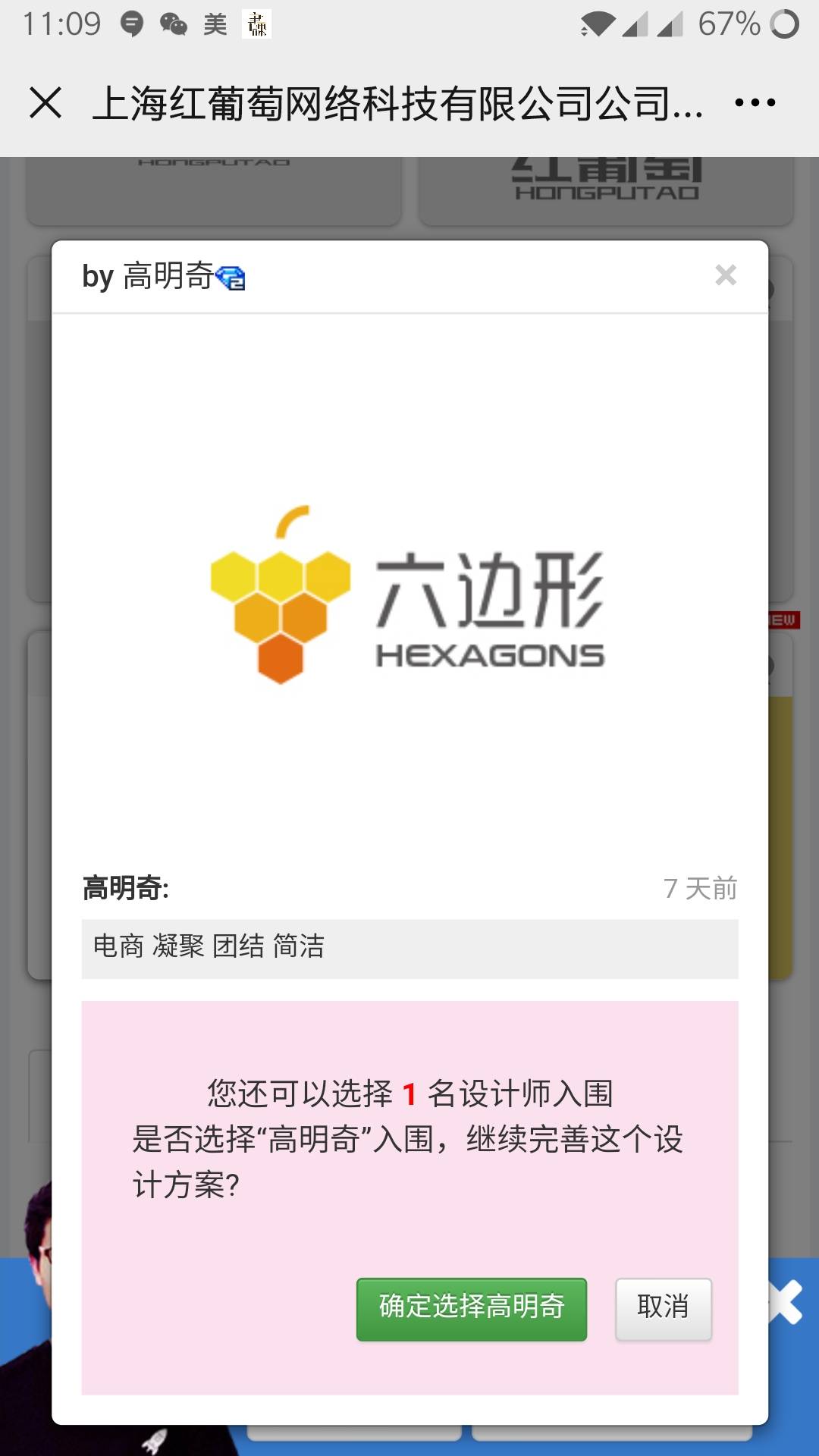Open the three-dot overflow menu
Viewport: 819px width, 1456px height.
click(x=755, y=102)
